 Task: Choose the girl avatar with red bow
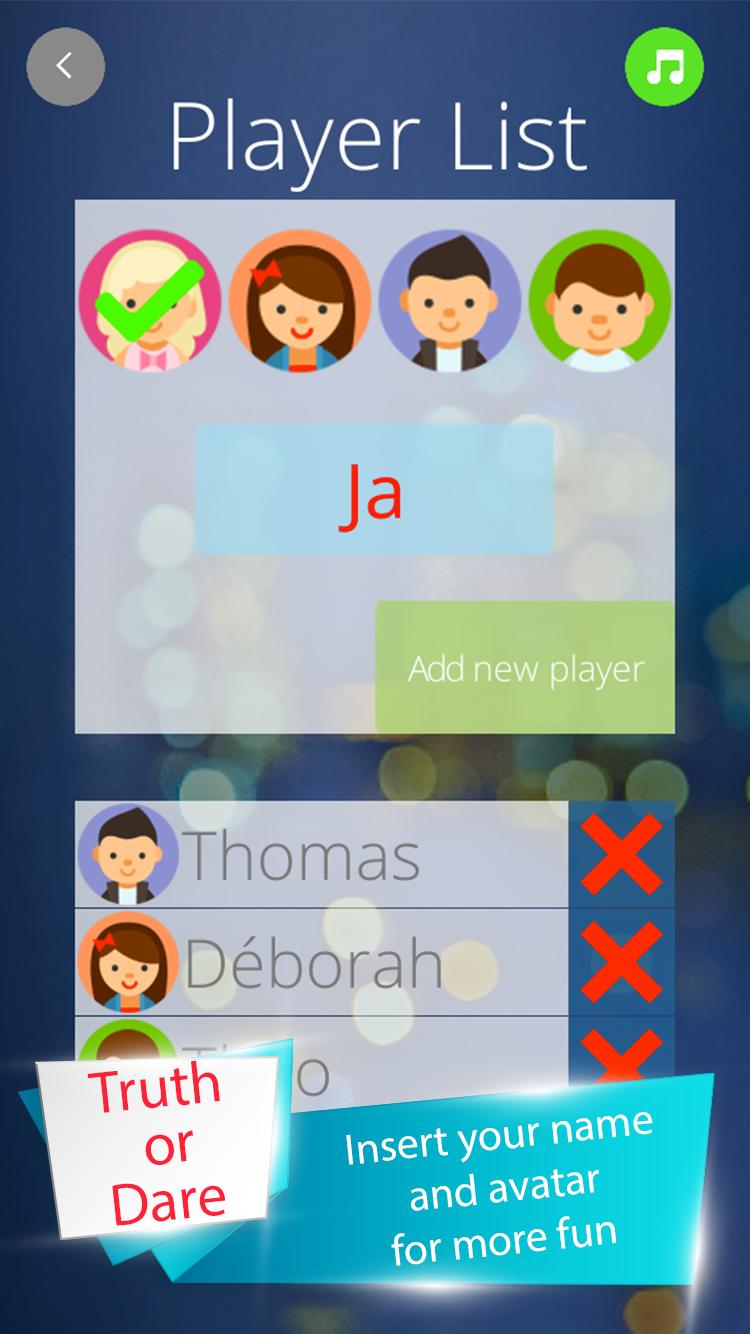(299, 300)
